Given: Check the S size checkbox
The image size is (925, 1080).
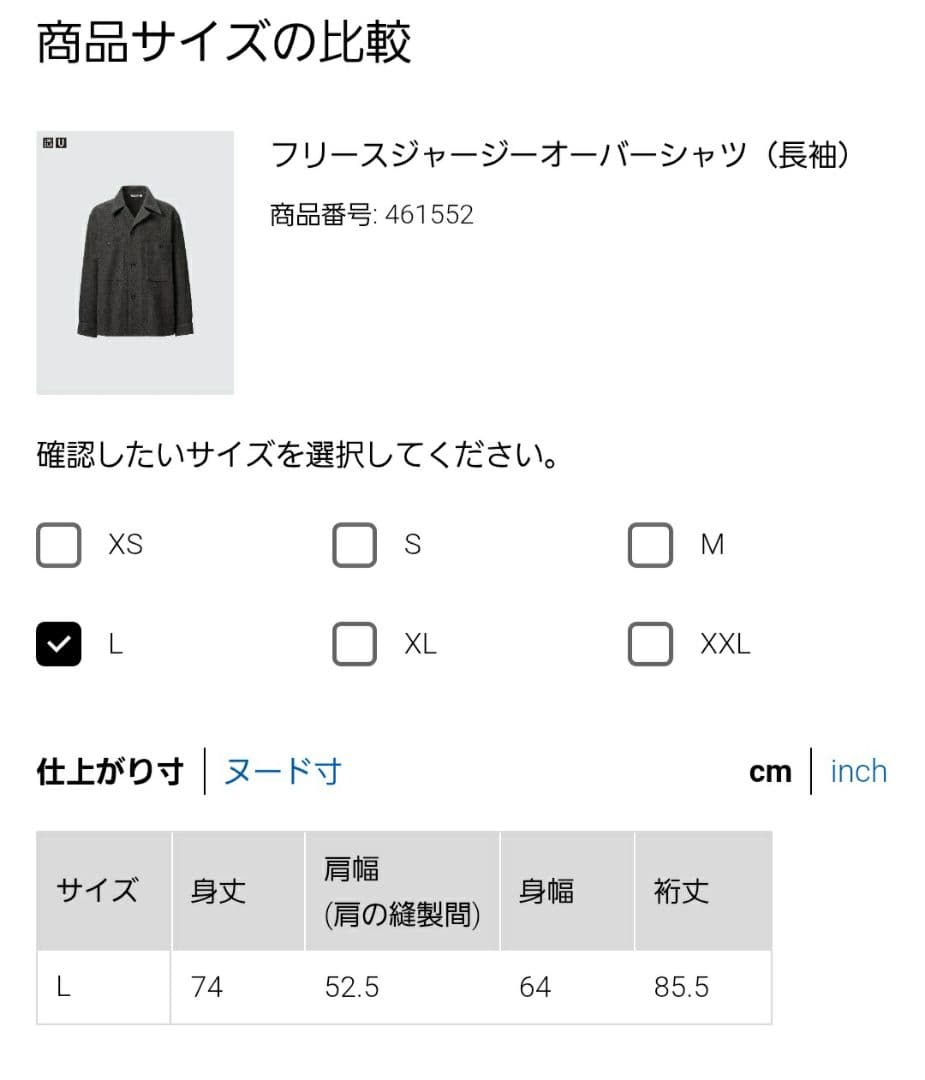Looking at the screenshot, I should coord(353,545).
